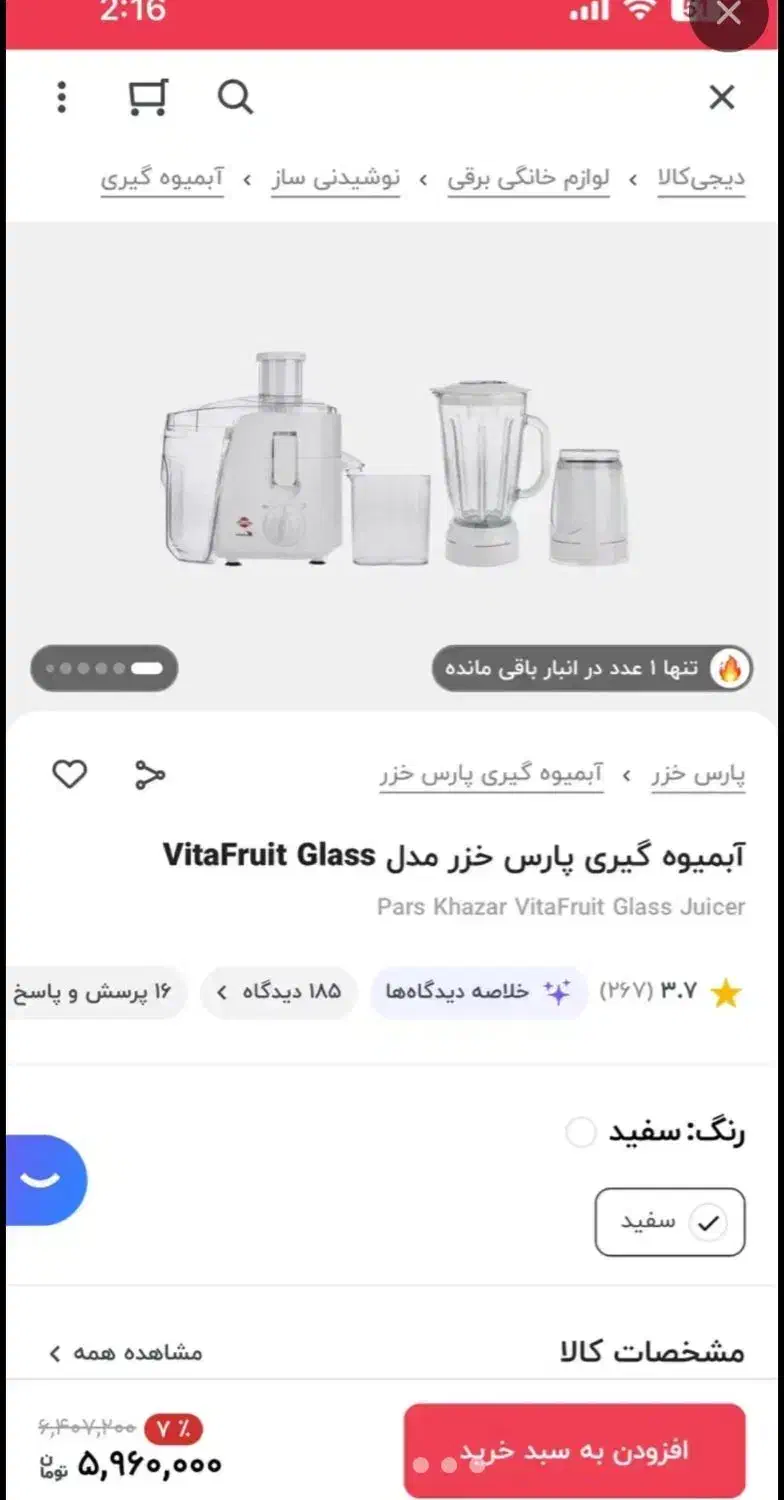Tap the checked سفید color option
The image size is (784, 1500).
point(669,1221)
